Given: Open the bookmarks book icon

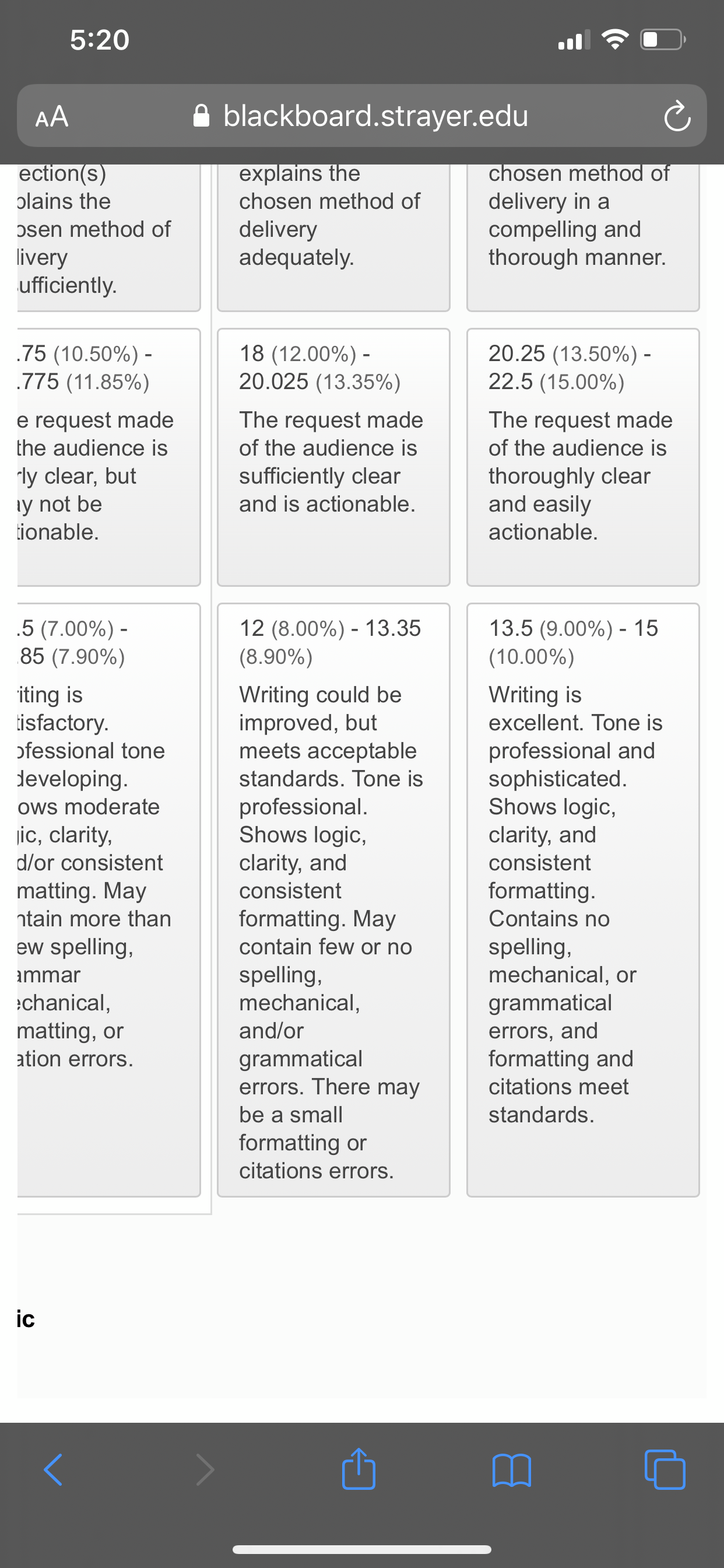Looking at the screenshot, I should [512, 1471].
